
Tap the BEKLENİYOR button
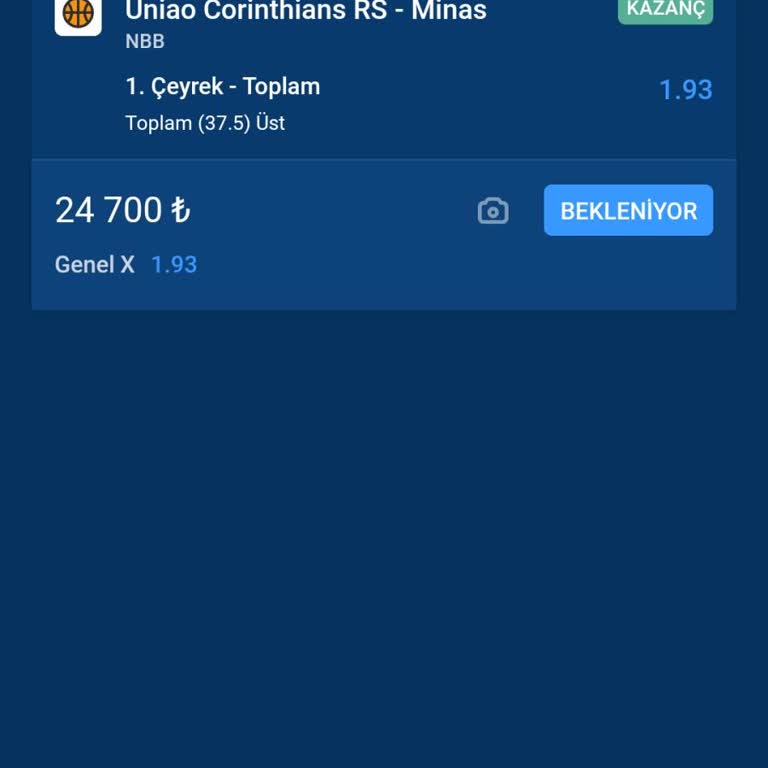pyautogui.click(x=628, y=211)
